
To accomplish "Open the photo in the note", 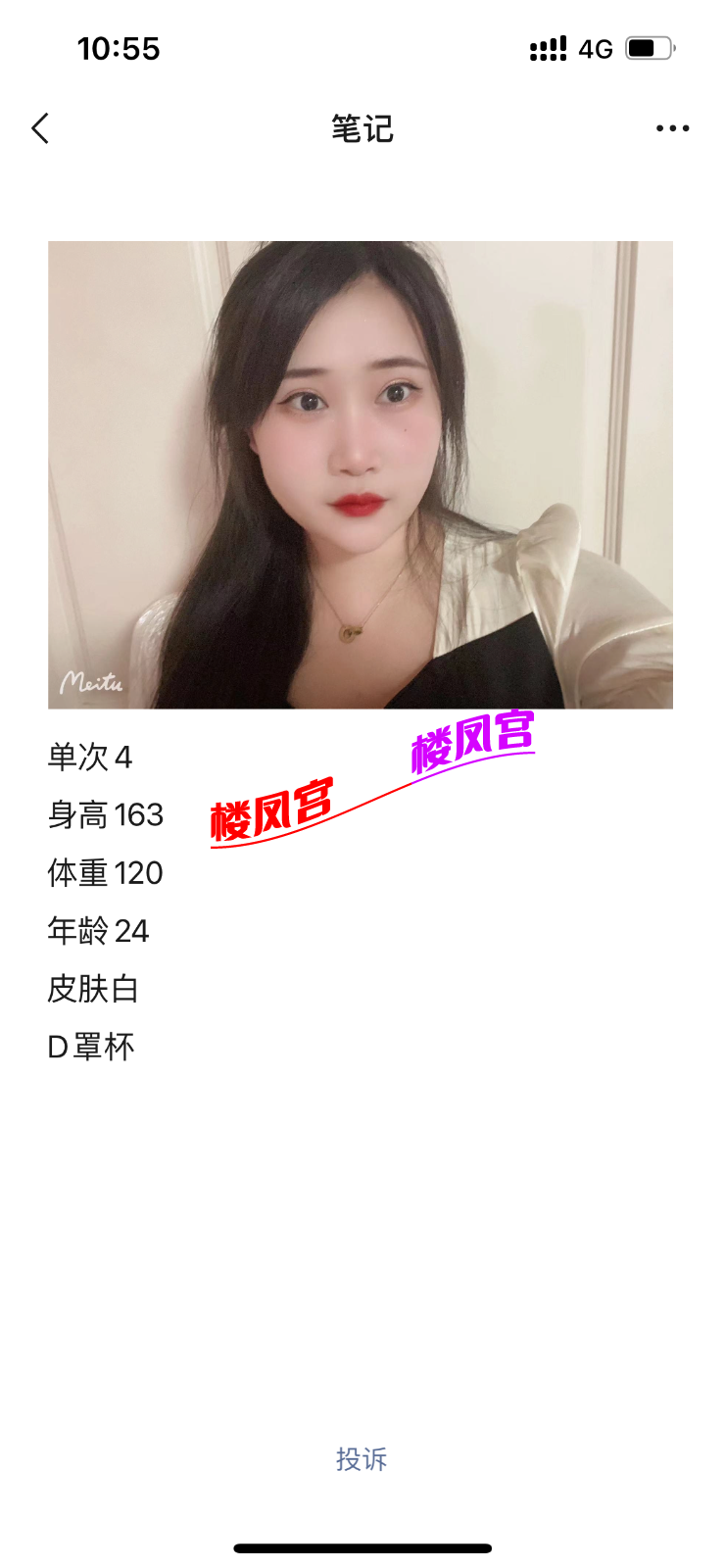I will [361, 474].
